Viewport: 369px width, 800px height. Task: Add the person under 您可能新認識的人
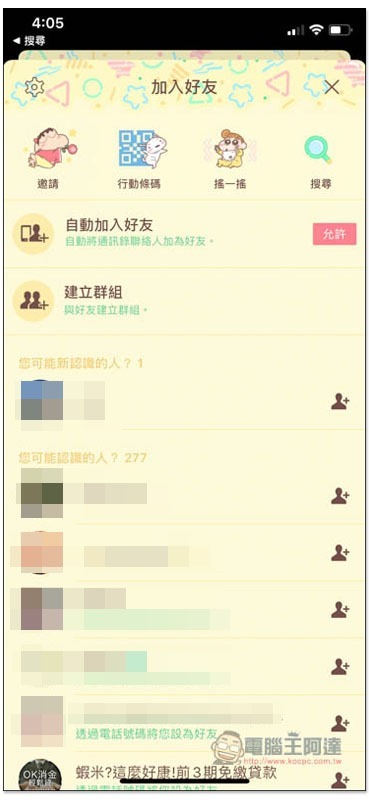tap(340, 402)
